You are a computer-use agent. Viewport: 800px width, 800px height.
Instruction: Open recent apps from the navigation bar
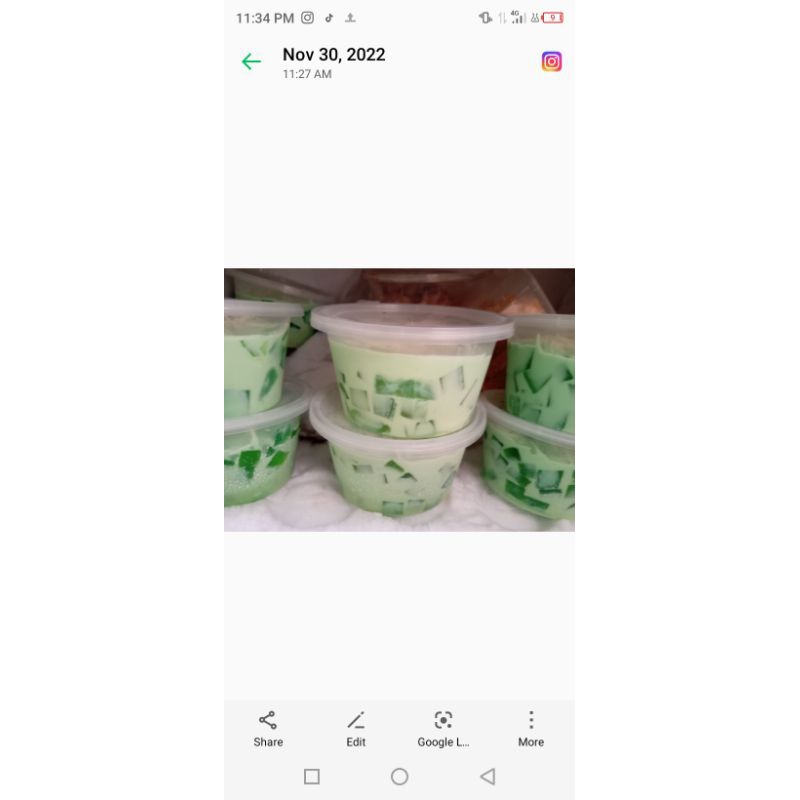[312, 776]
